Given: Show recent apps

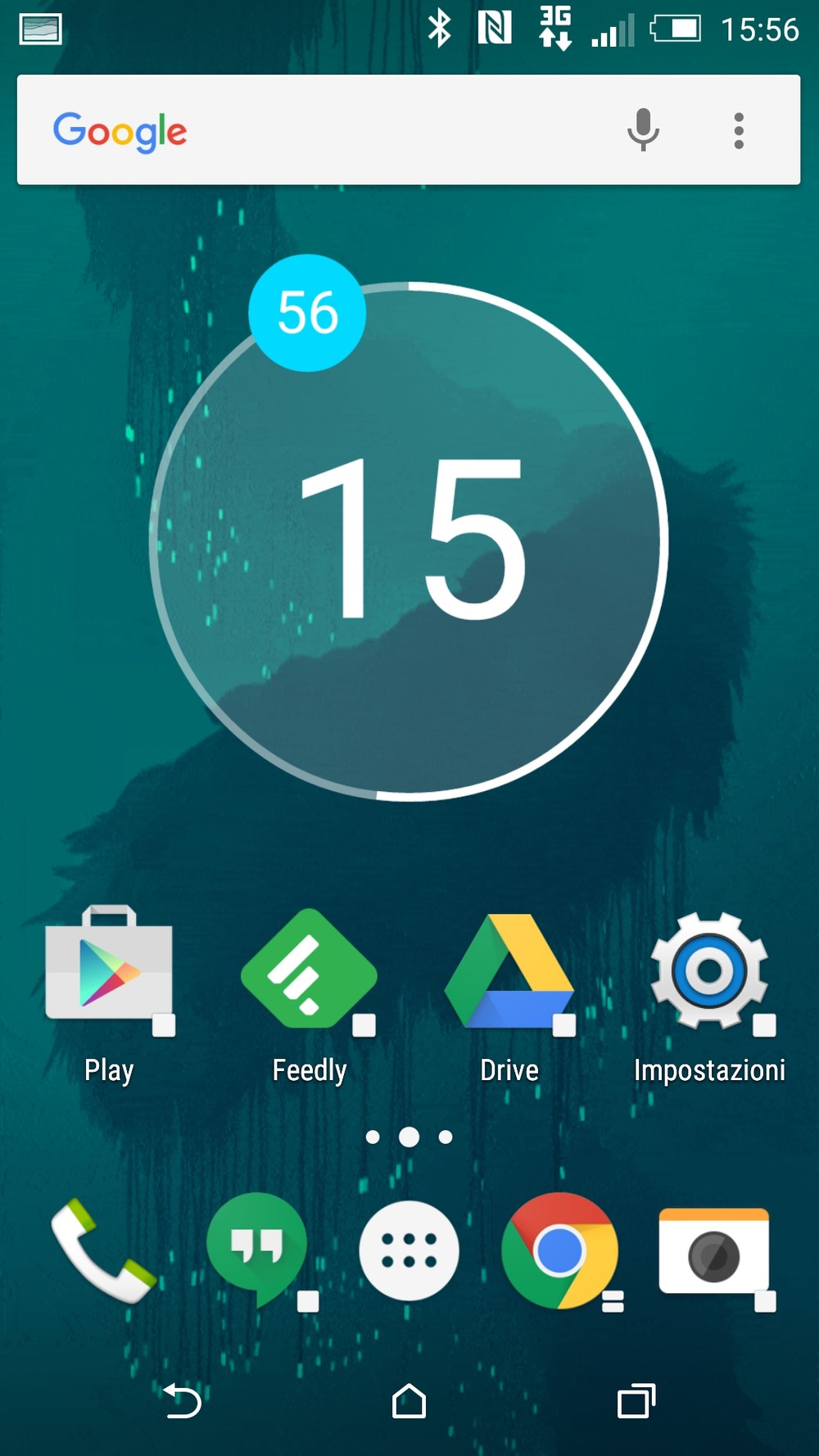Looking at the screenshot, I should click(x=636, y=1400).
